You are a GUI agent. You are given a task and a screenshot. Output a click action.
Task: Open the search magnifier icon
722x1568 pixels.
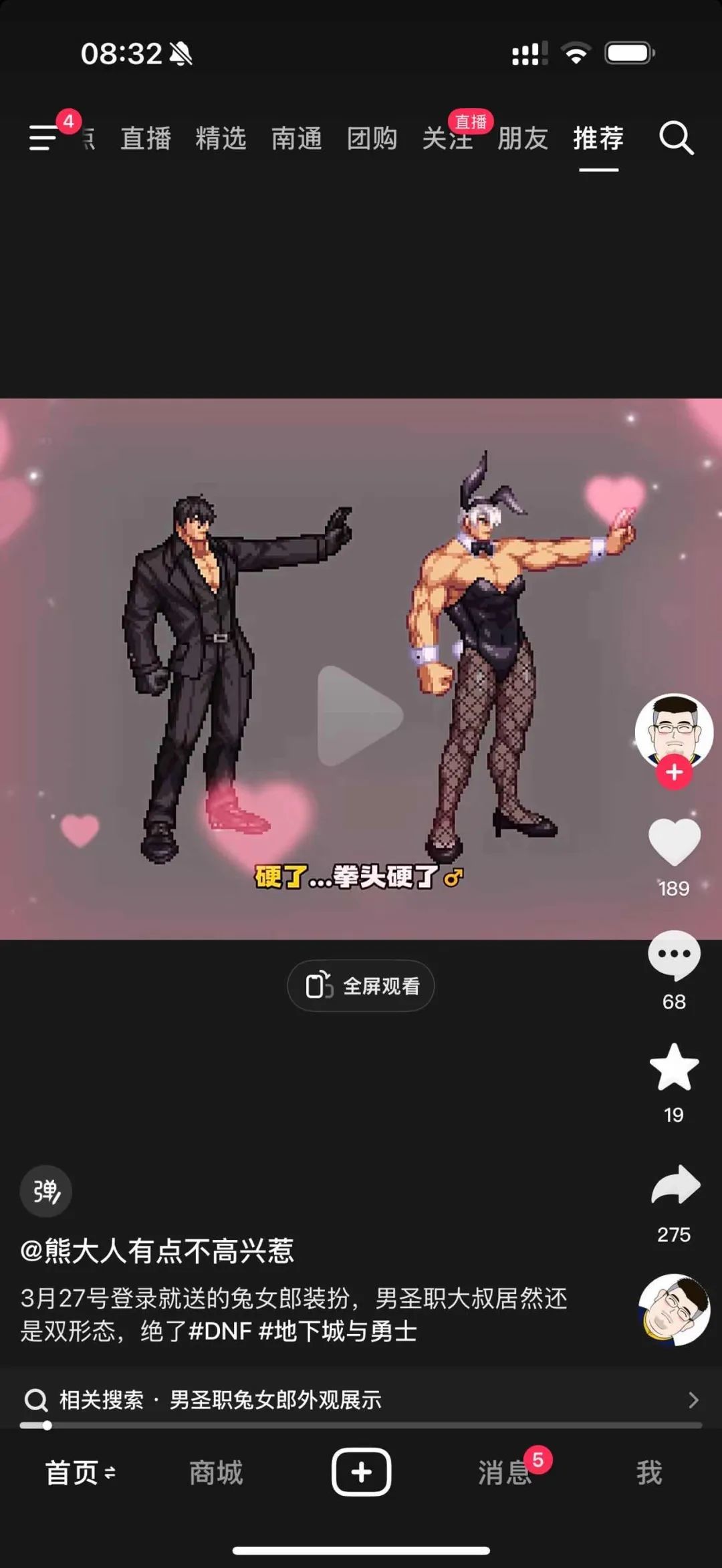point(676,138)
